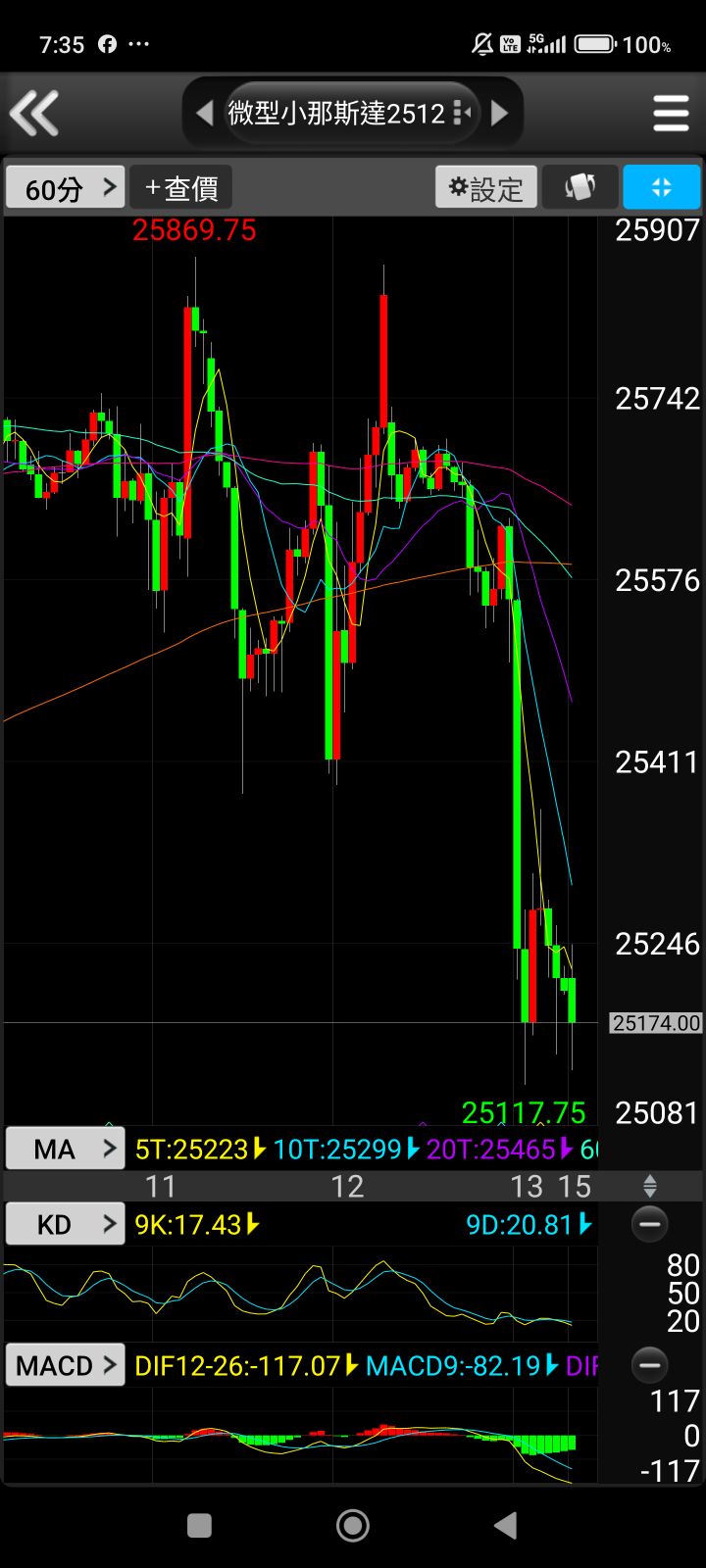Viewport: 706px width, 1568px height.
Task: Remove the MACD indicator panel
Action: click(x=649, y=1365)
